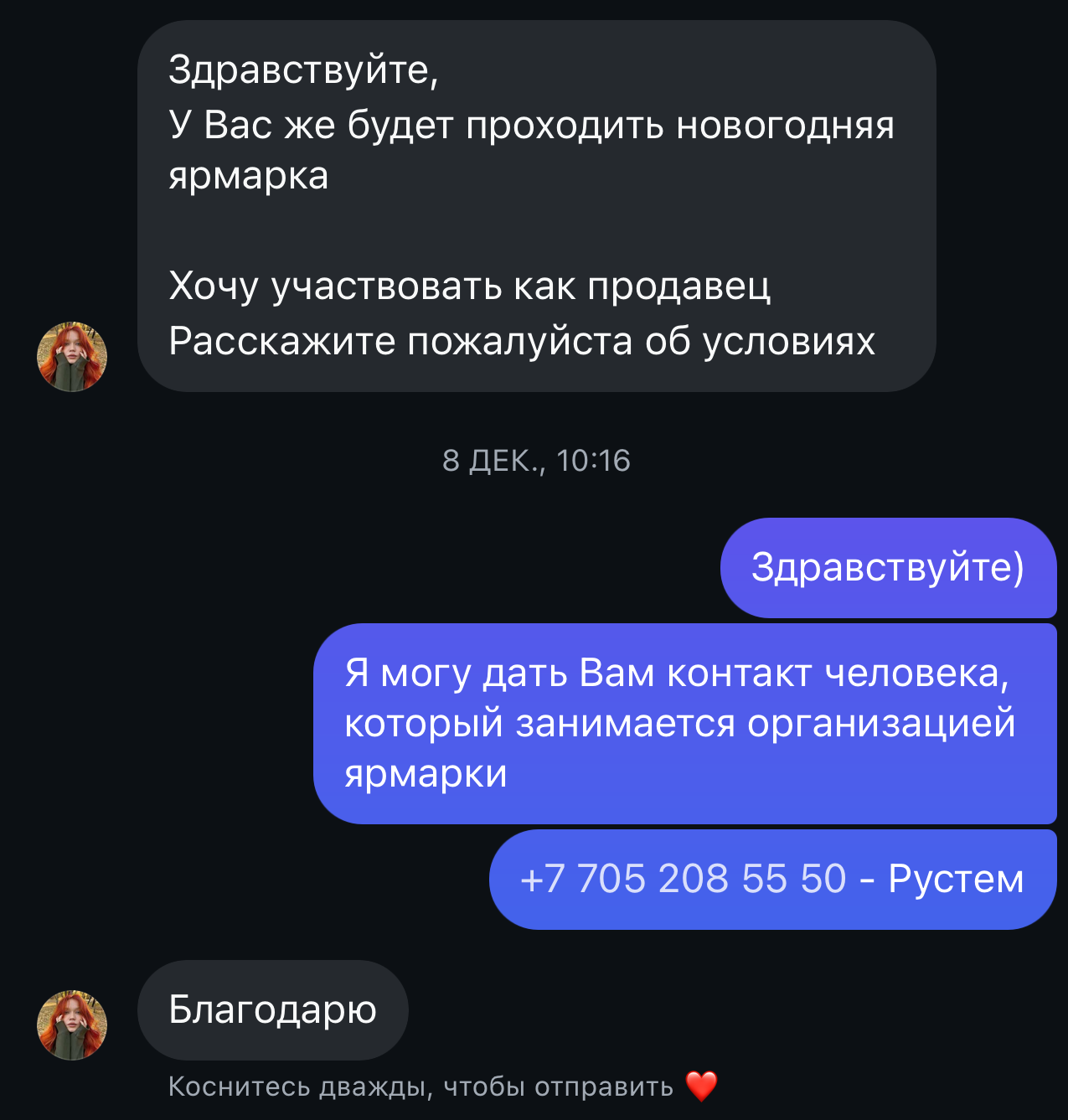Screen dimensions: 1068x1120
Task: Open sender's avatar beside the Благодарю message
Action: 72,1025
